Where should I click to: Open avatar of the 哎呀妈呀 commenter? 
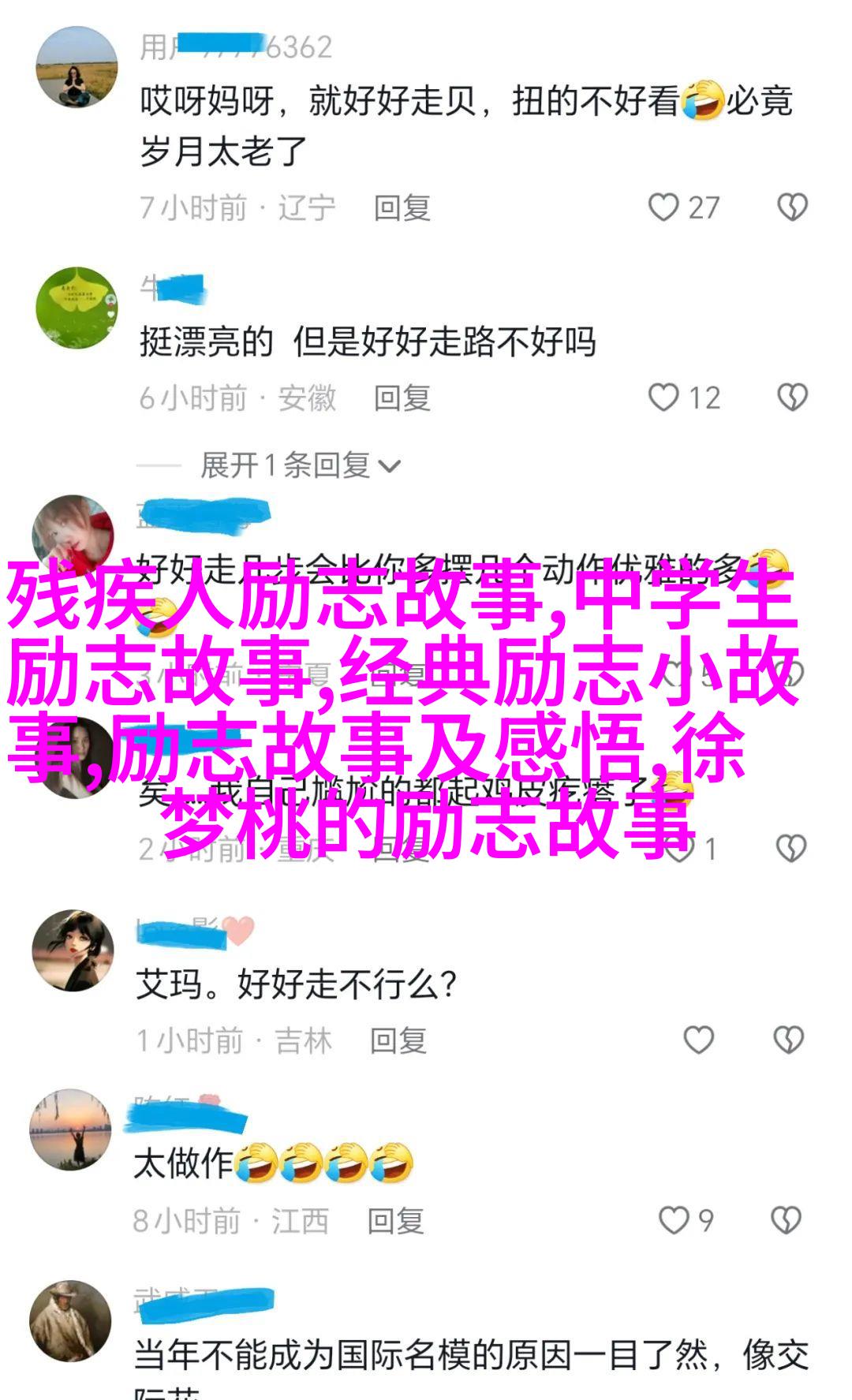point(77,68)
